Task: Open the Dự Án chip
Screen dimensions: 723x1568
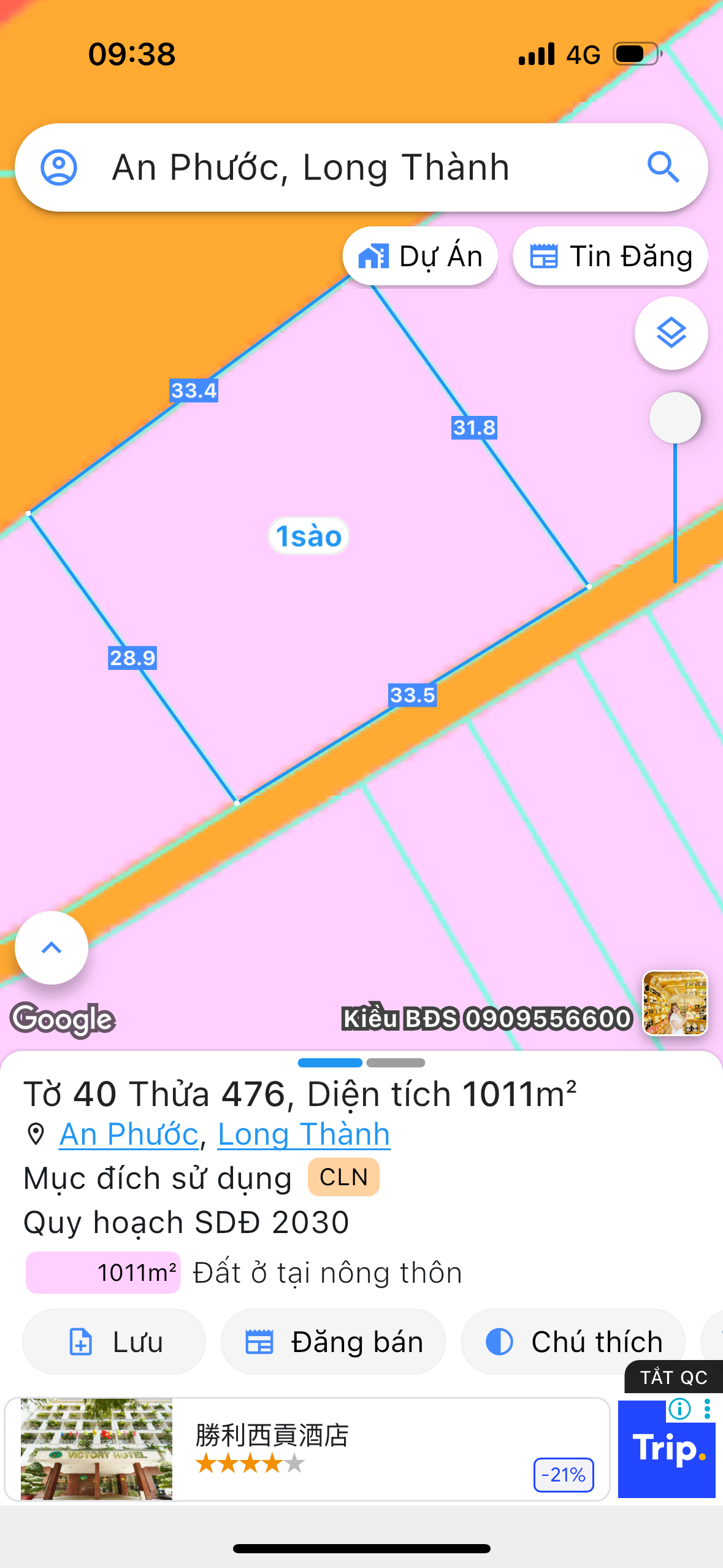Action: [x=420, y=256]
